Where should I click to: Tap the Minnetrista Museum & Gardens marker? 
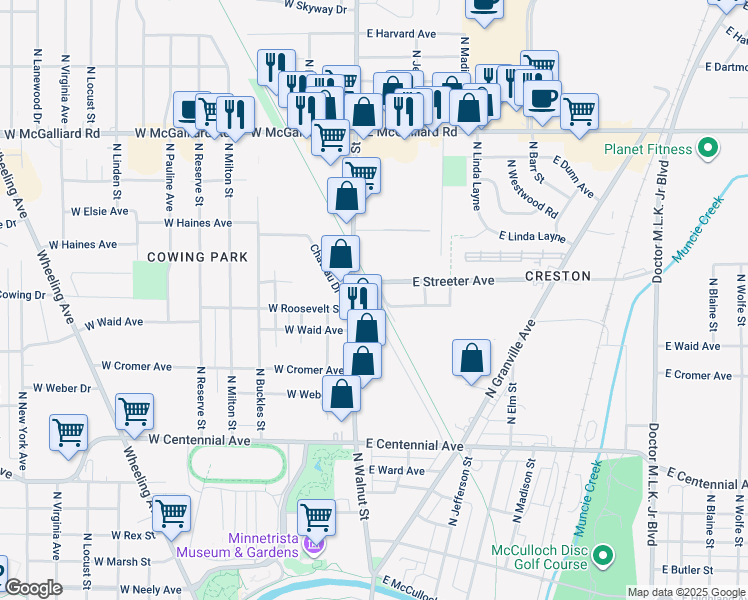click(311, 546)
